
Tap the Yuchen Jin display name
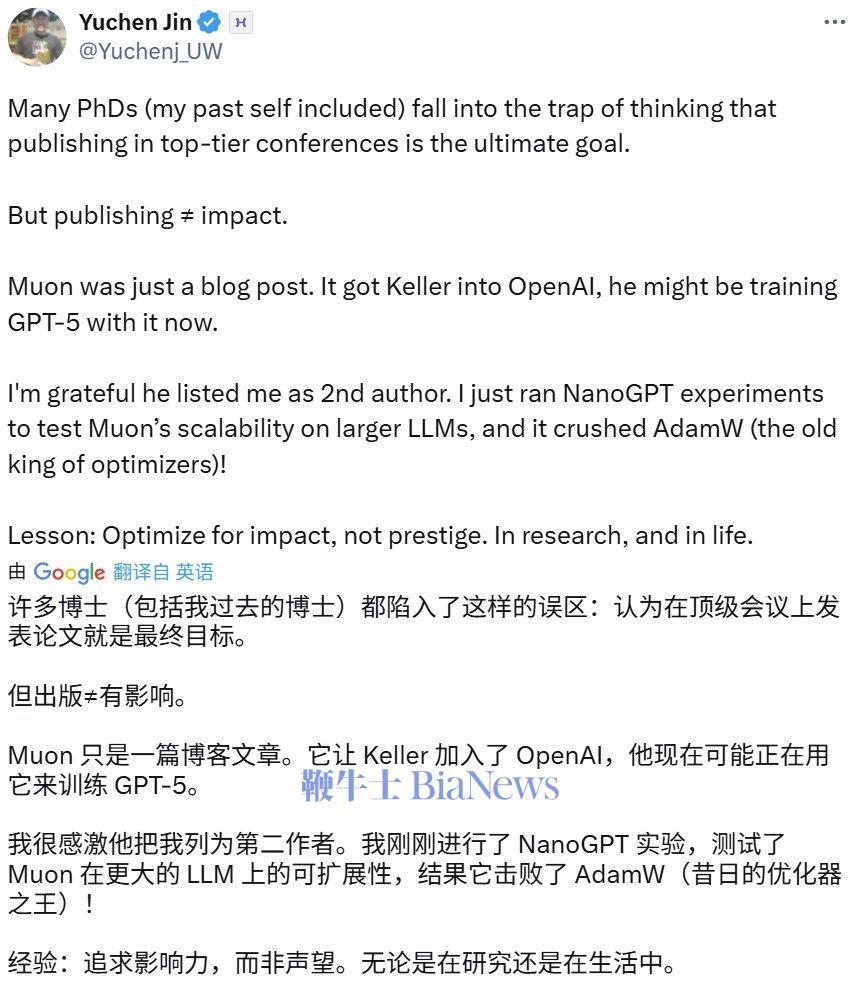[134, 22]
